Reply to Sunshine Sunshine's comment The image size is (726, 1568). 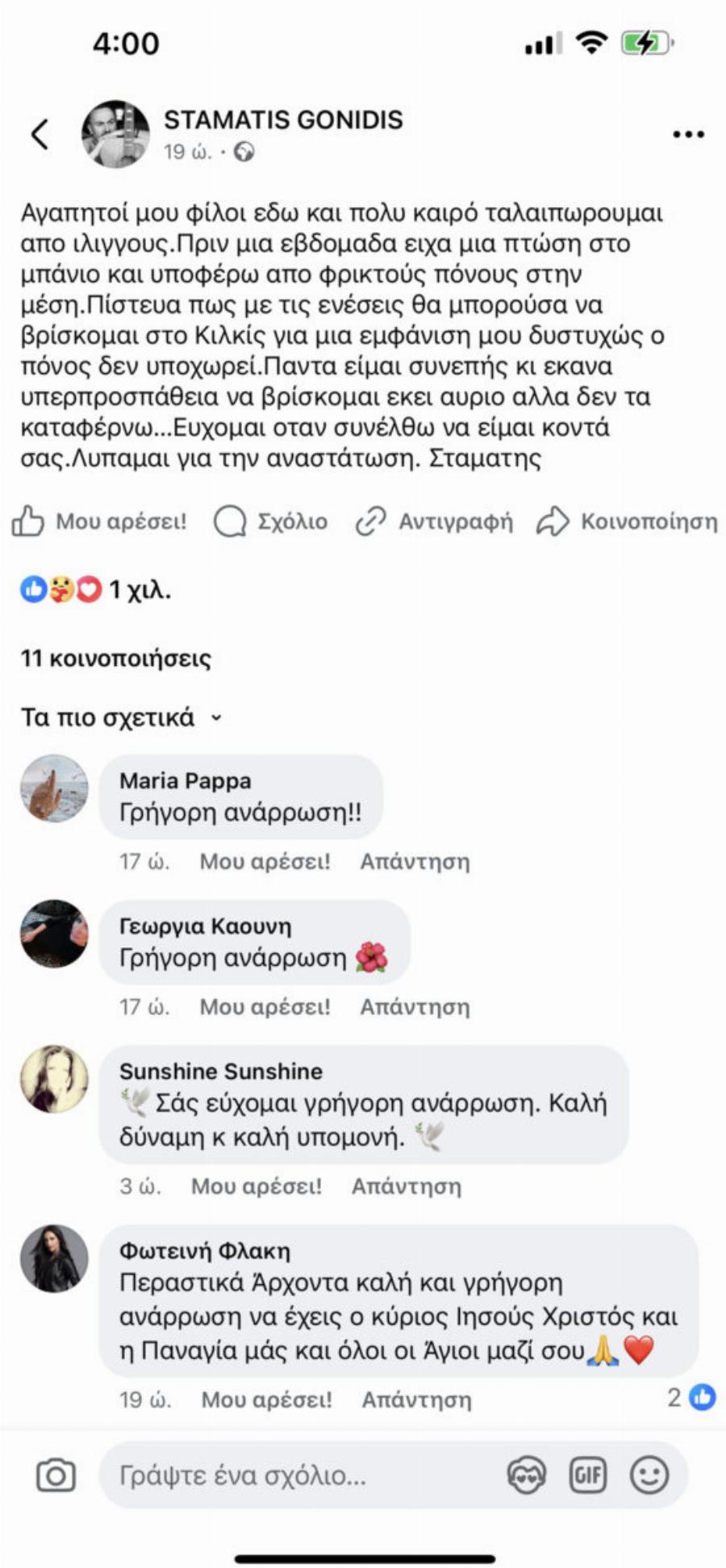404,1187
